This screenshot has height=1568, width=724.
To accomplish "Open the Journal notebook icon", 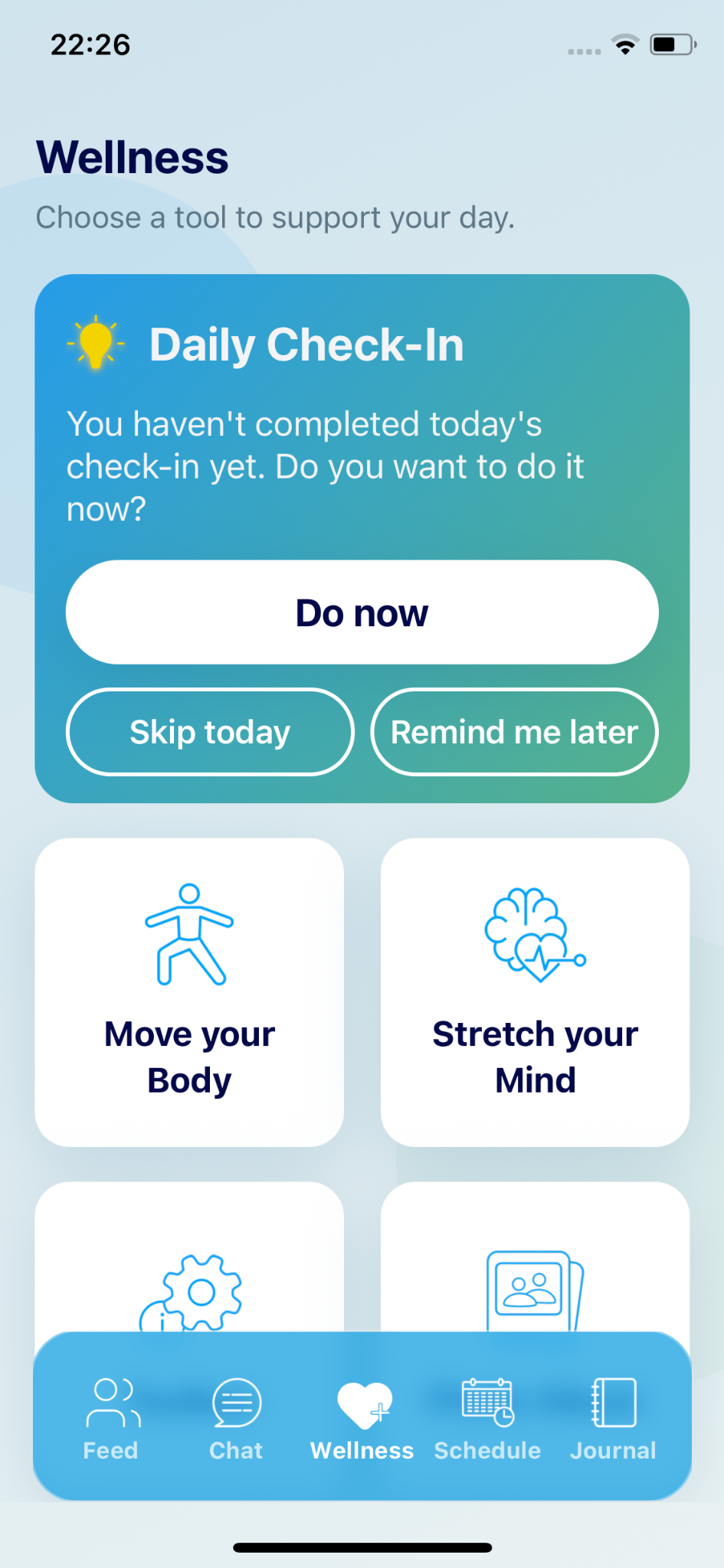I will tap(613, 1403).
